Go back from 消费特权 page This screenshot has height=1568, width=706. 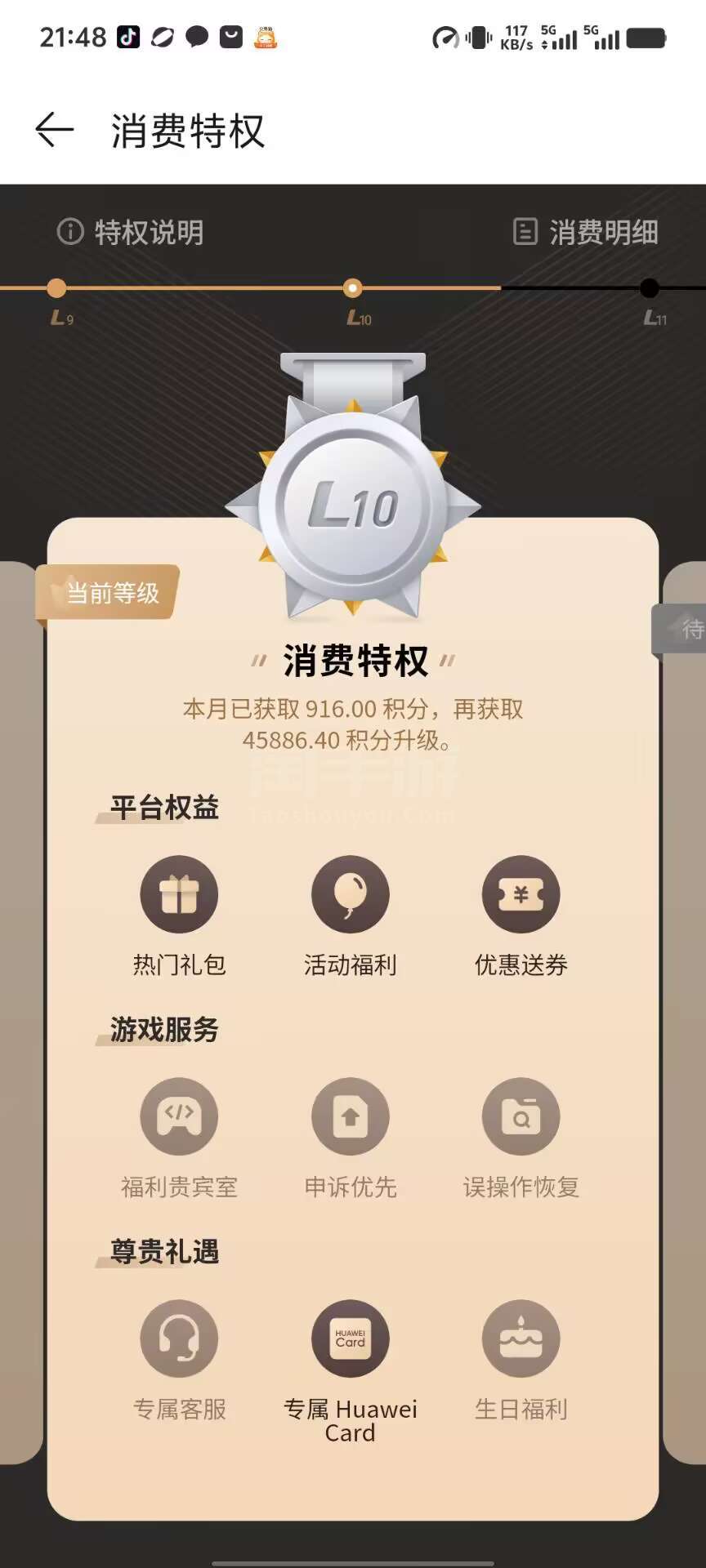pos(55,131)
